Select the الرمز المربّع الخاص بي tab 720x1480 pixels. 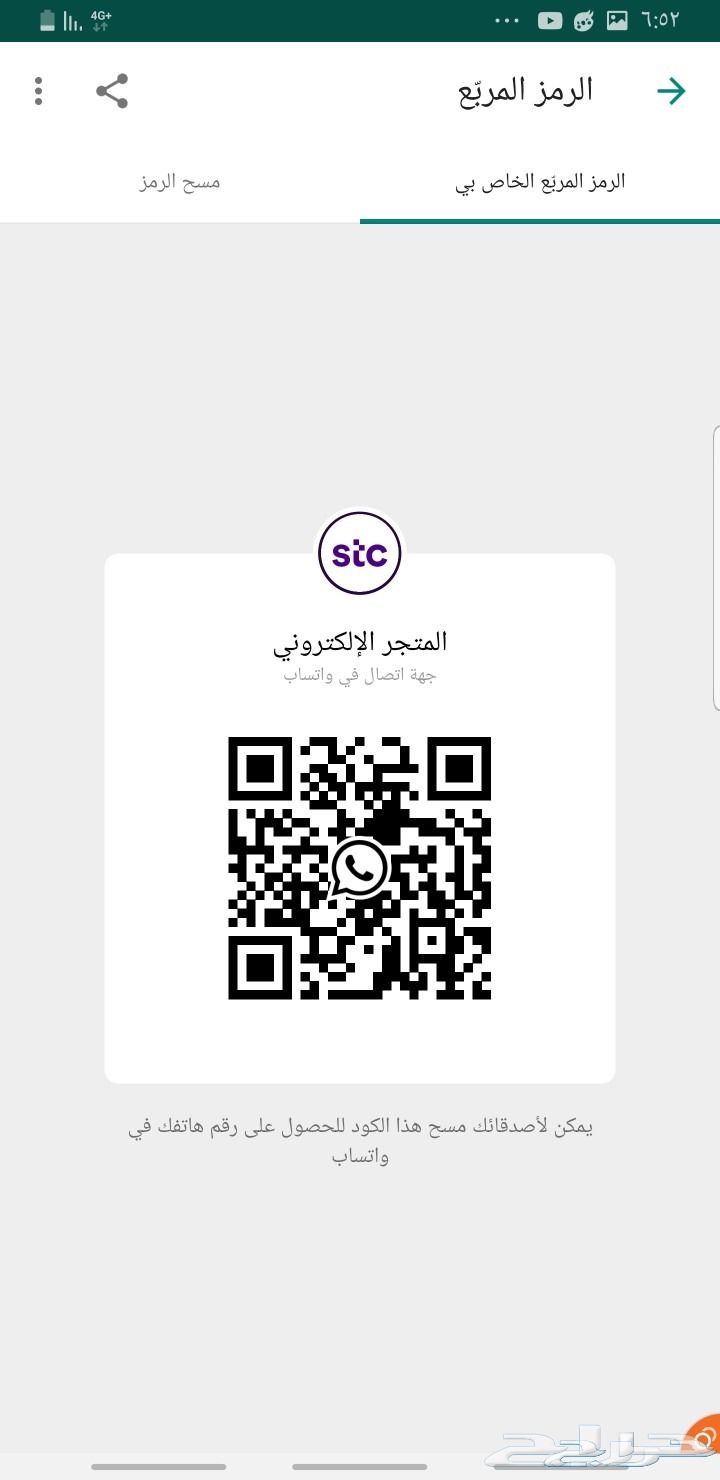pyautogui.click(x=540, y=182)
